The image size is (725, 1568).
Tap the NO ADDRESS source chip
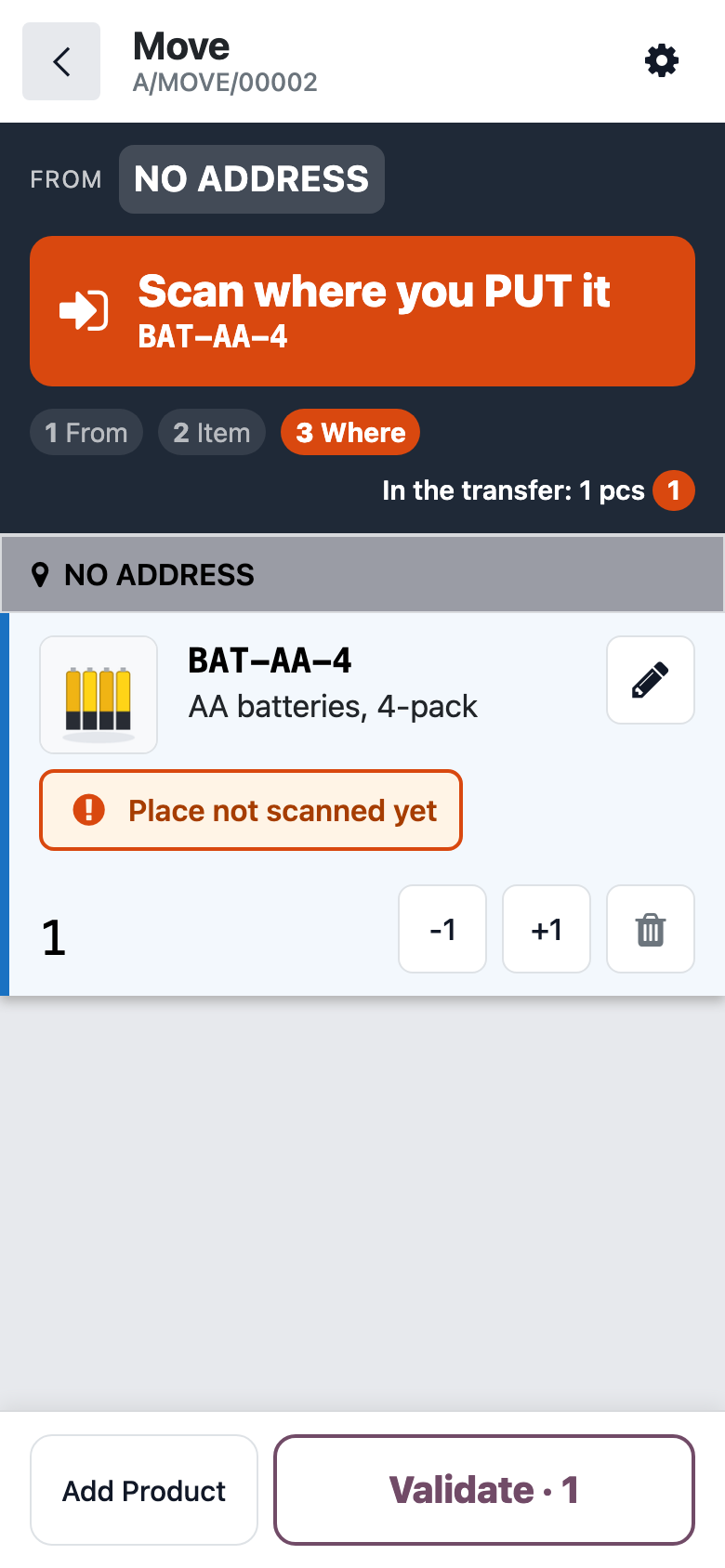coord(251,179)
